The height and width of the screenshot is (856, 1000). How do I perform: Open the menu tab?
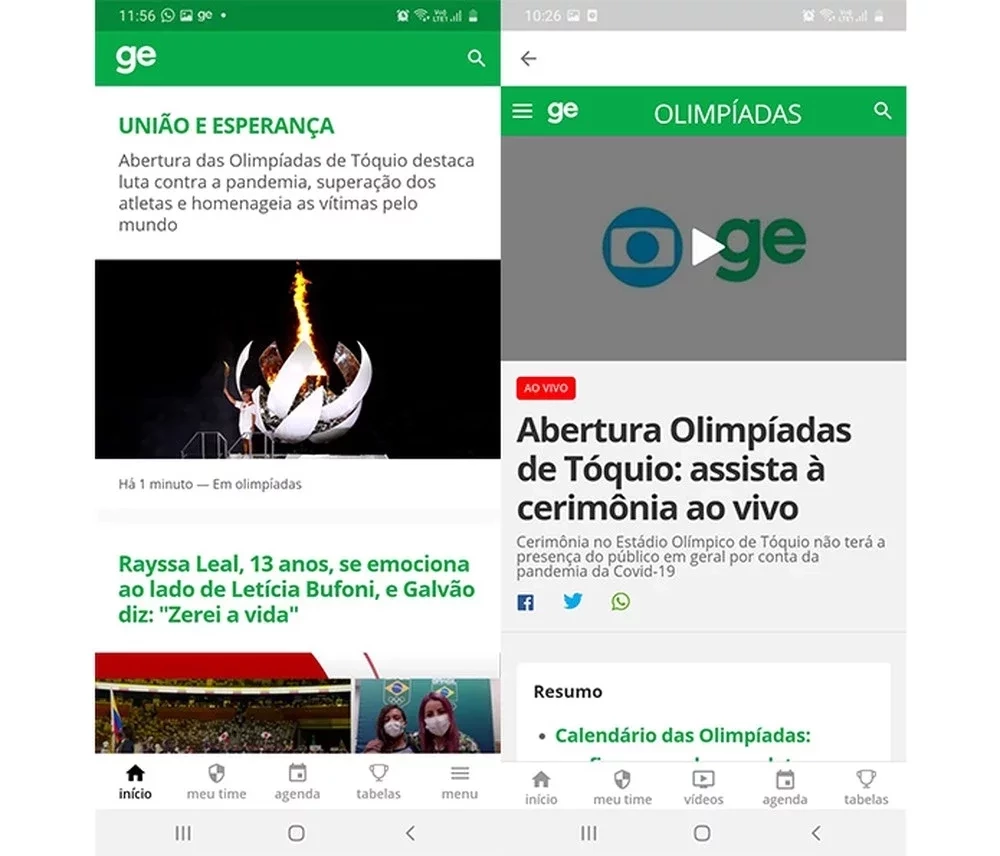pos(459,782)
